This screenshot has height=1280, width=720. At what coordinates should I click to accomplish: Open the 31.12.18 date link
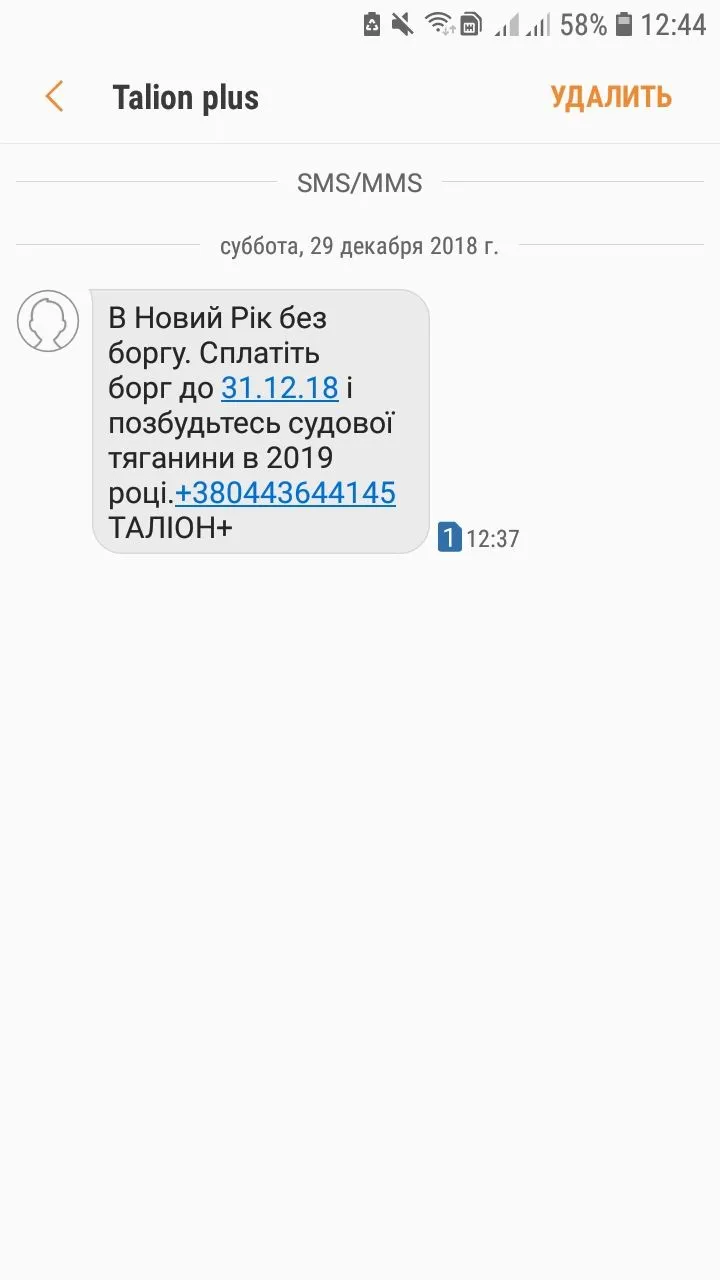click(279, 387)
